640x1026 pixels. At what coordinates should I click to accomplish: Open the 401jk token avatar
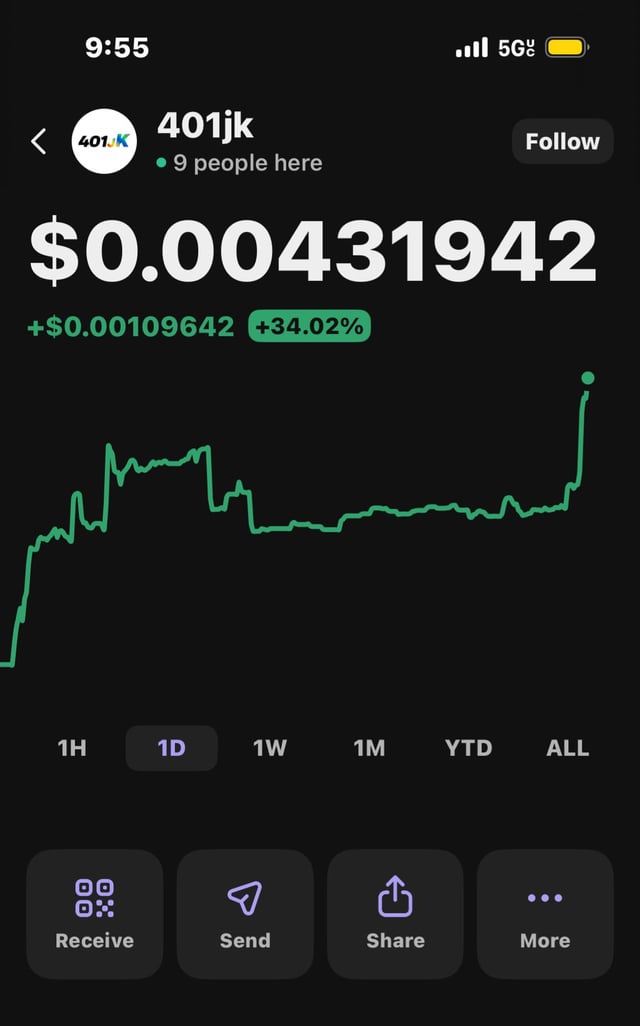pos(105,142)
